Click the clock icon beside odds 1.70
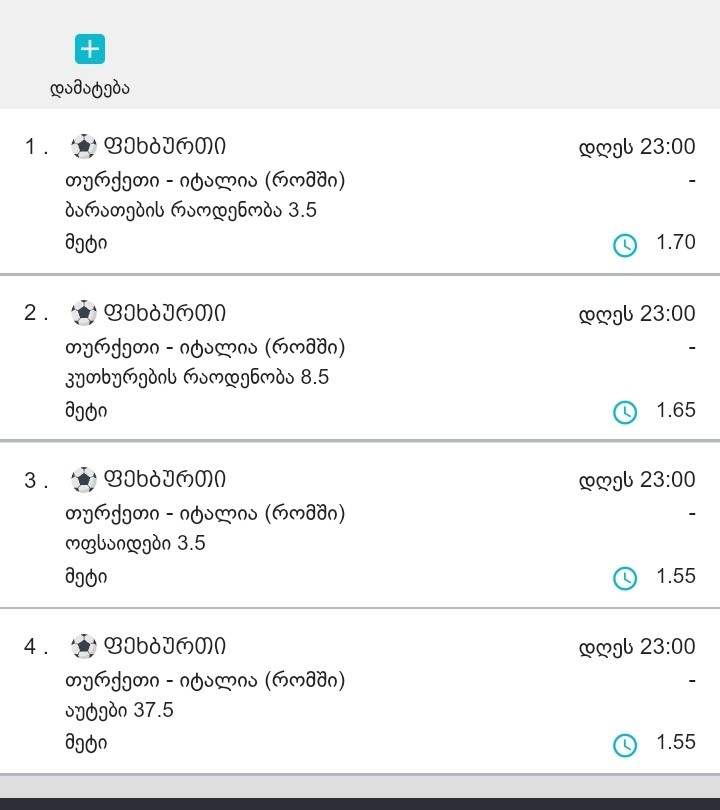 pyautogui.click(x=625, y=243)
